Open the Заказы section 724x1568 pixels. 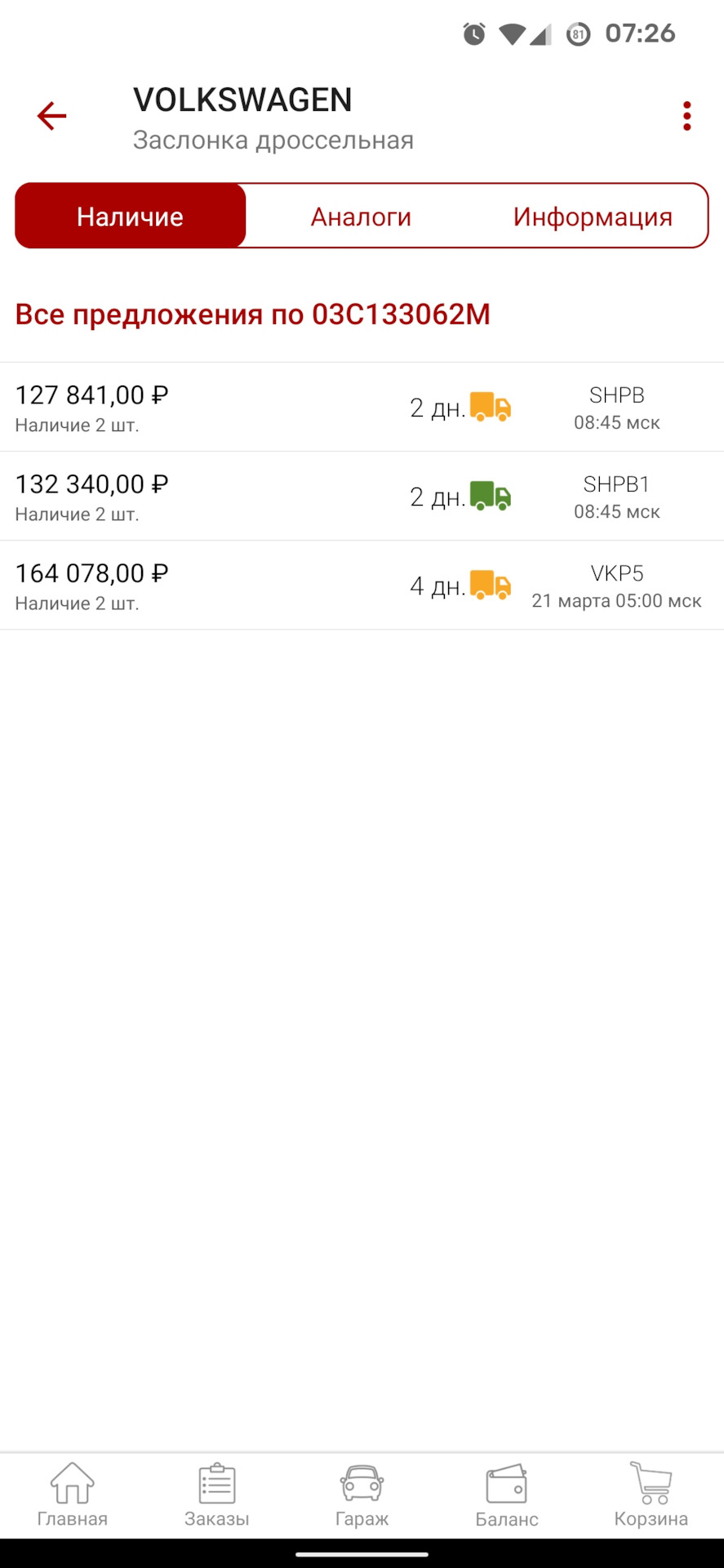click(x=217, y=1495)
